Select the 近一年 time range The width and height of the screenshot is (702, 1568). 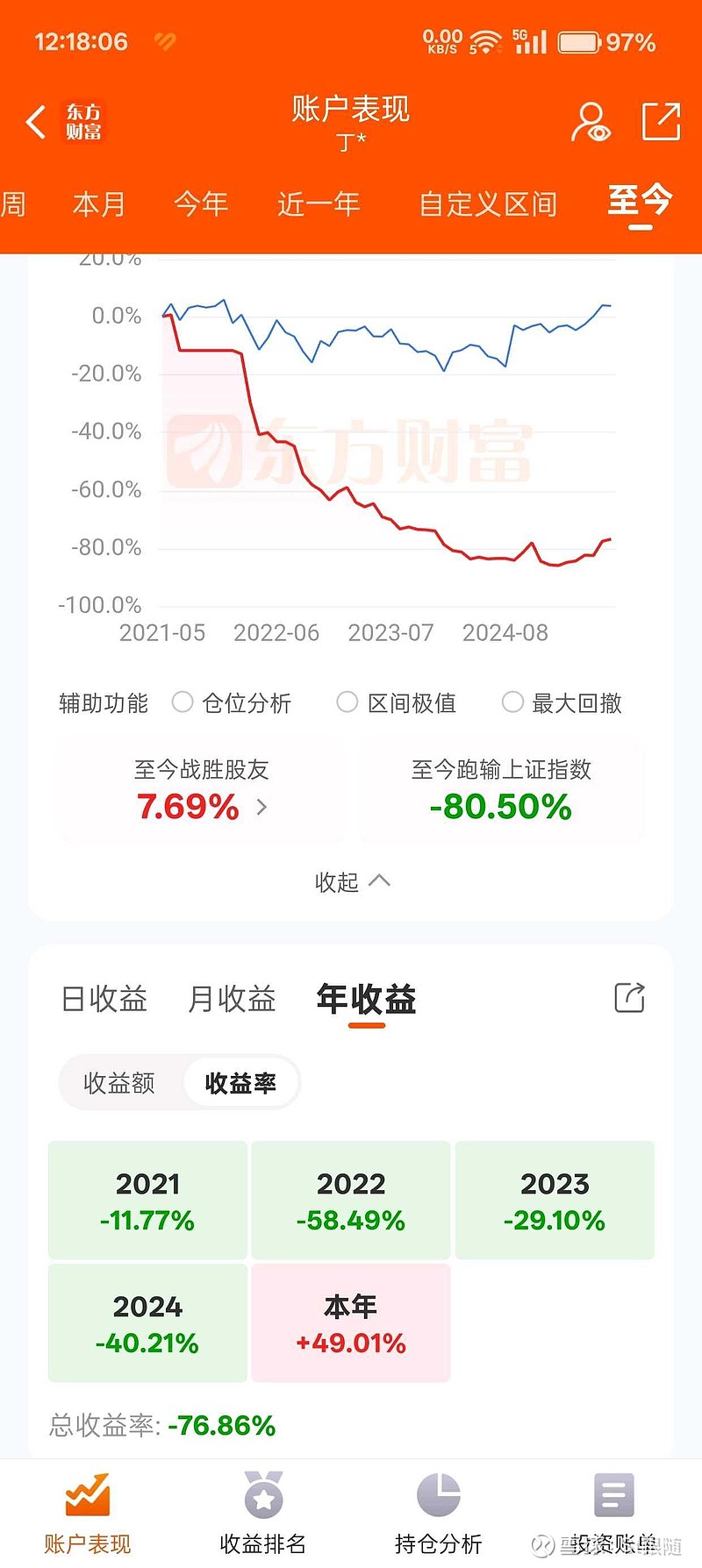319,204
